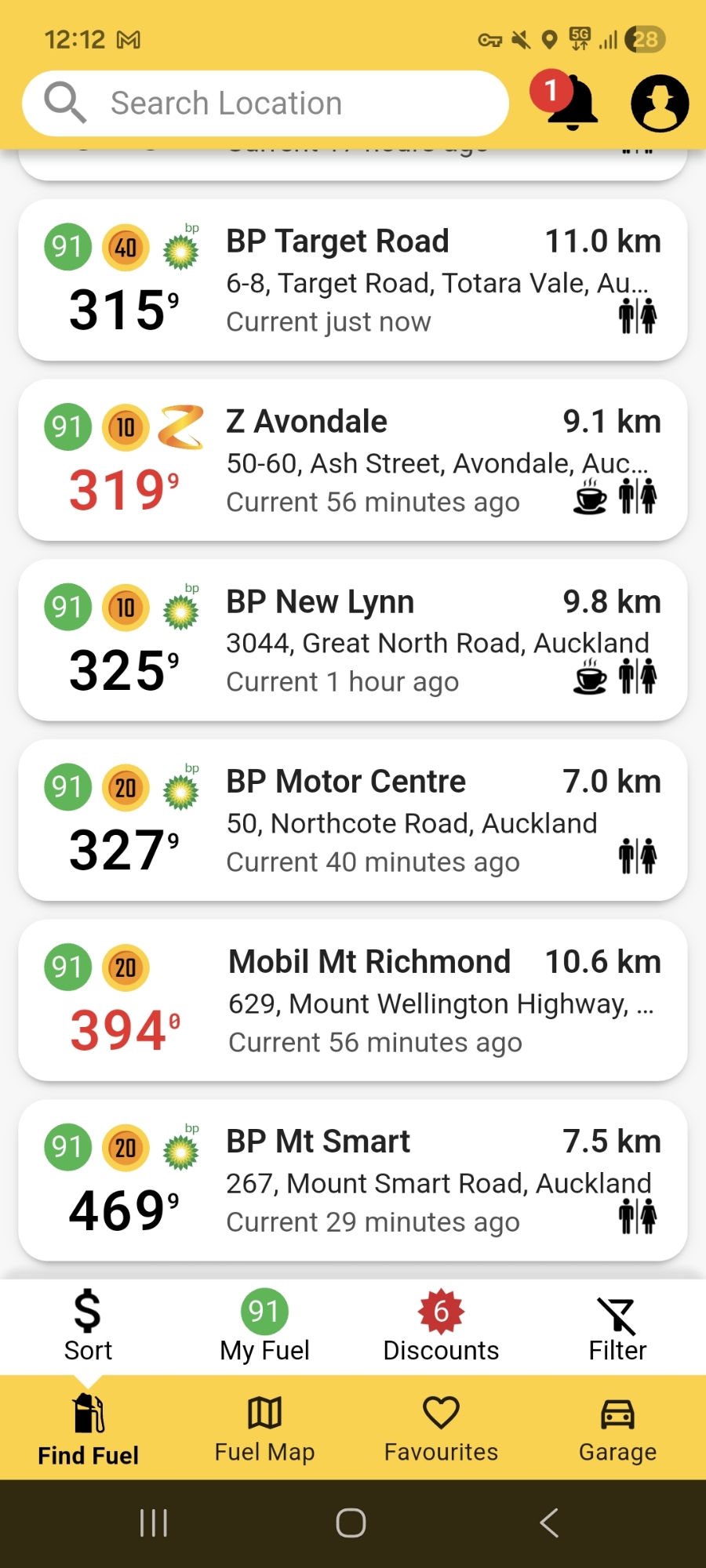
Task: Select the BP New Lynn station
Action: coord(353,640)
